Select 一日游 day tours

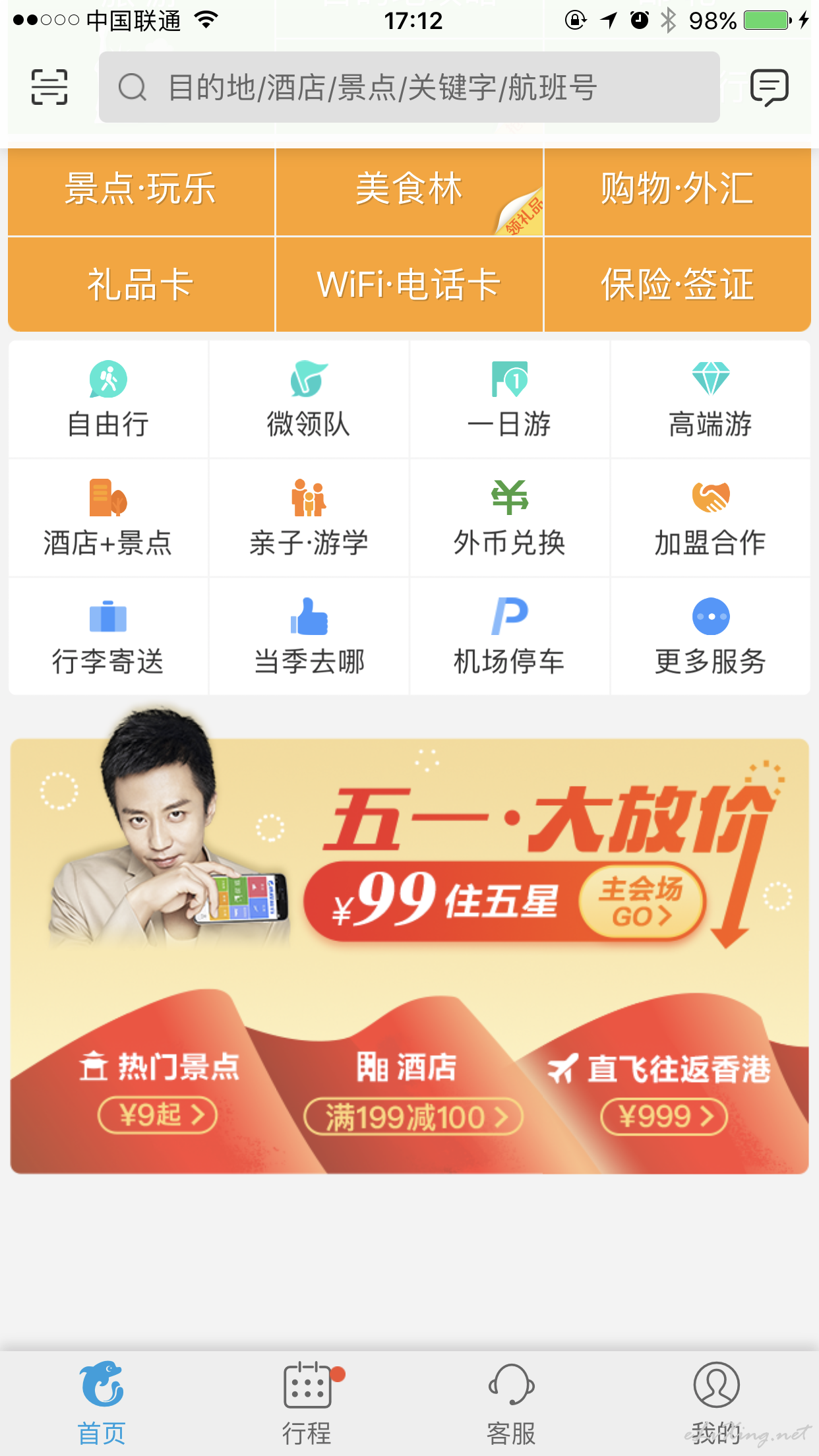click(x=509, y=400)
